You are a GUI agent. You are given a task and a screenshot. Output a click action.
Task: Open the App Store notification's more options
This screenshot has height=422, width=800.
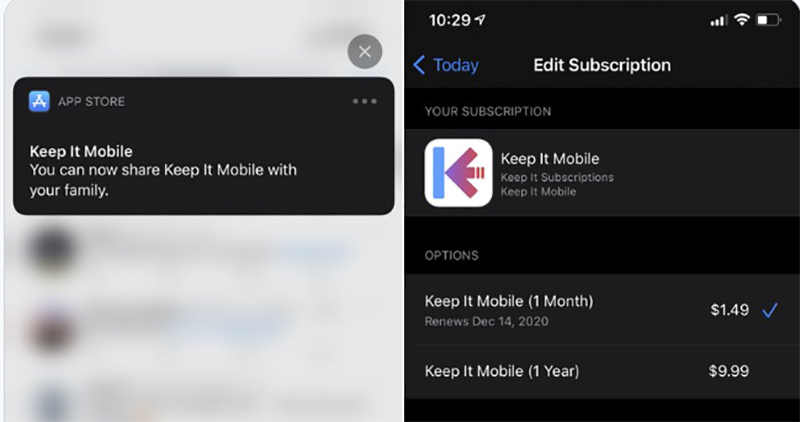pyautogui.click(x=365, y=101)
